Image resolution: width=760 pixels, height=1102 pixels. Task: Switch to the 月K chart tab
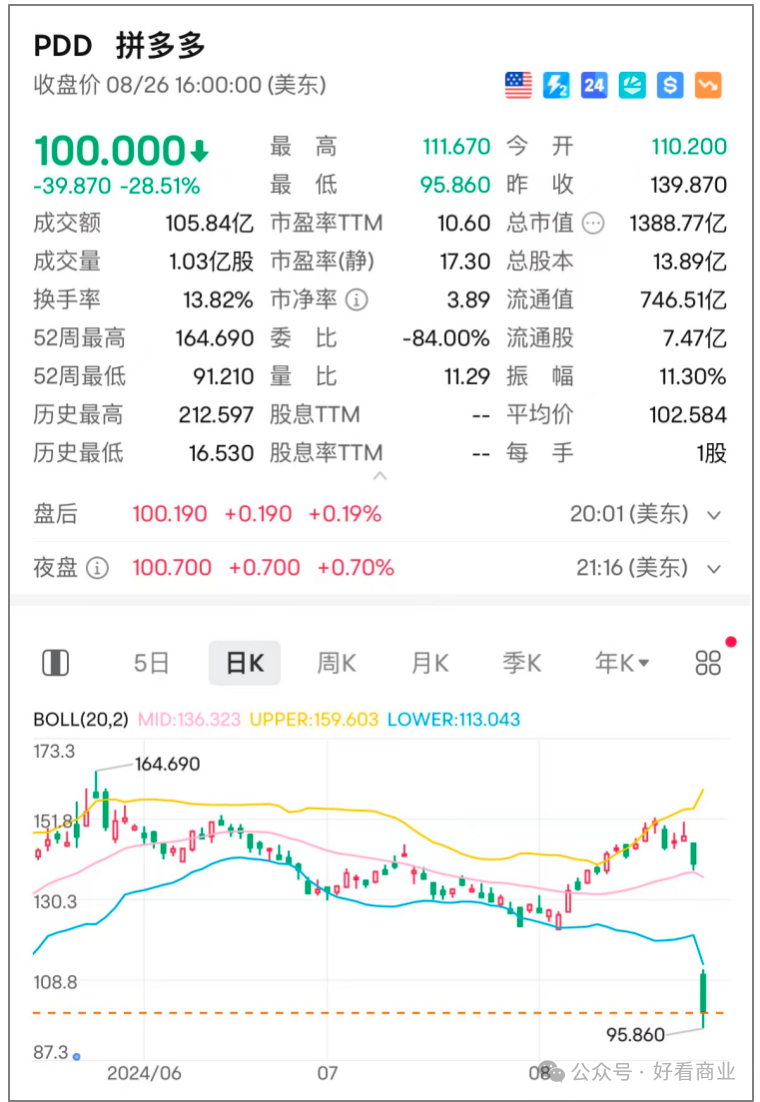[428, 662]
